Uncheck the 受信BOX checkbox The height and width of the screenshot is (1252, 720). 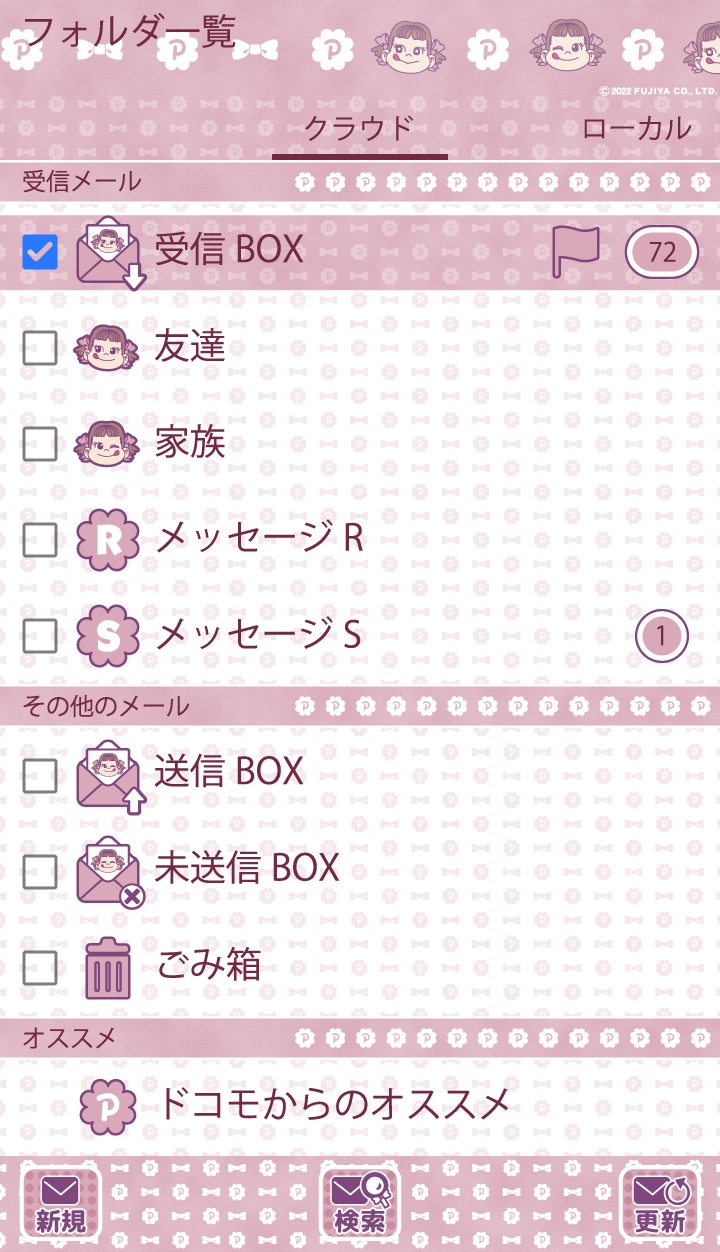(40, 252)
